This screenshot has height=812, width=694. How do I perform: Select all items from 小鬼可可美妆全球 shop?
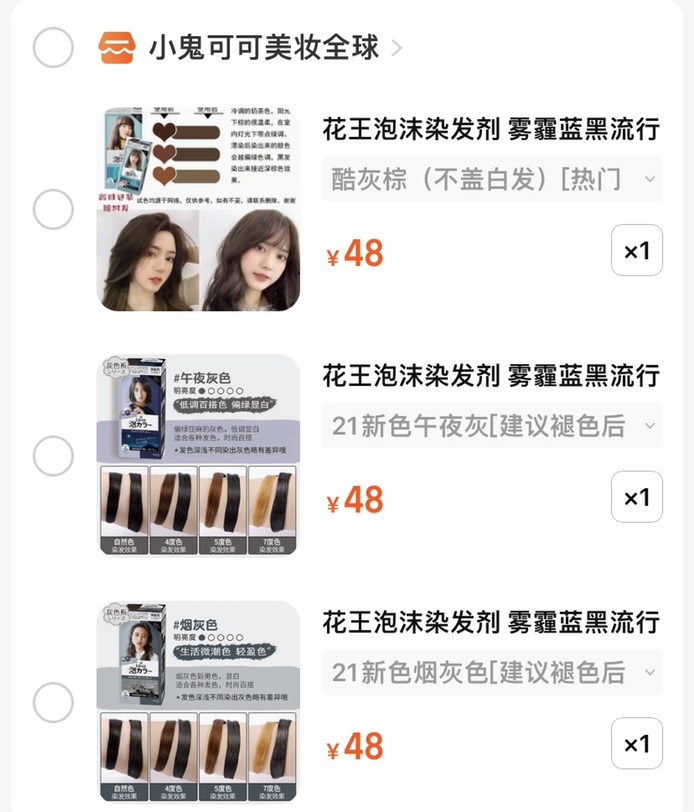tap(53, 47)
